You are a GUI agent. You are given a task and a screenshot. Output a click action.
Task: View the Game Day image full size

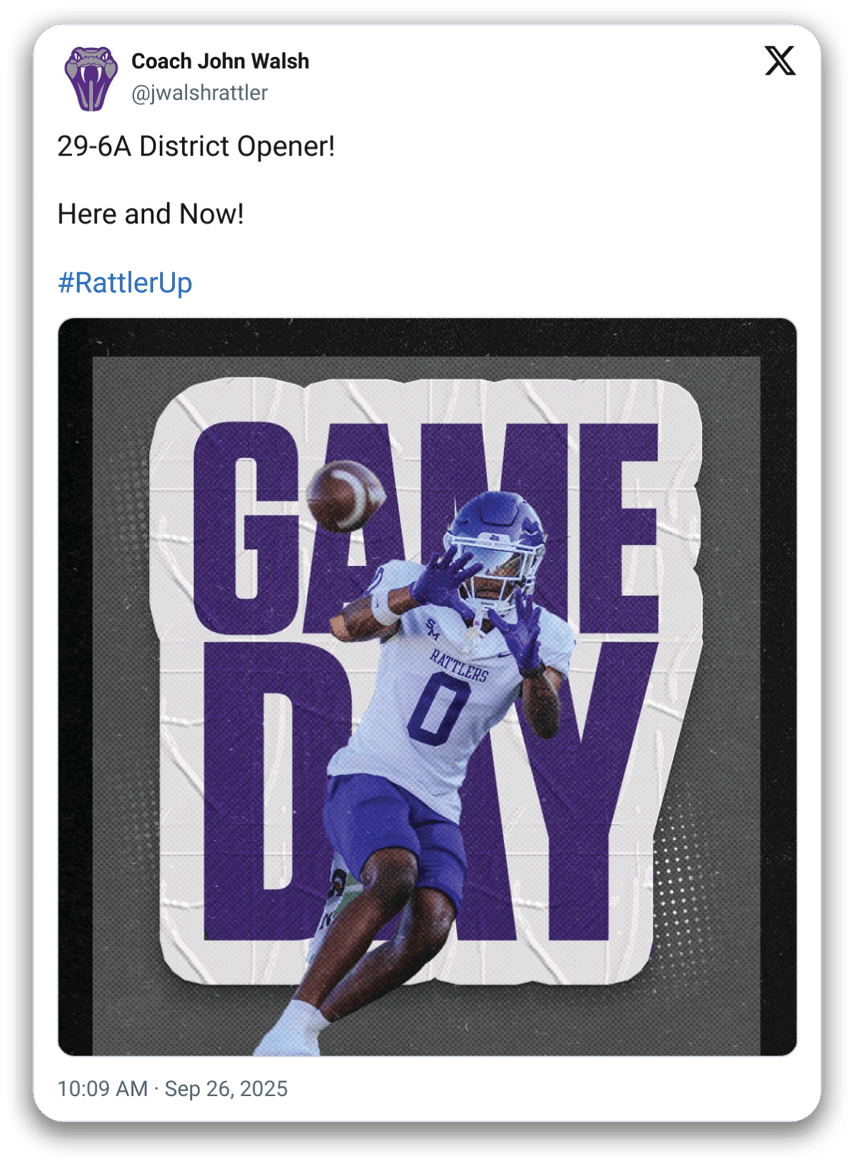click(x=427, y=686)
